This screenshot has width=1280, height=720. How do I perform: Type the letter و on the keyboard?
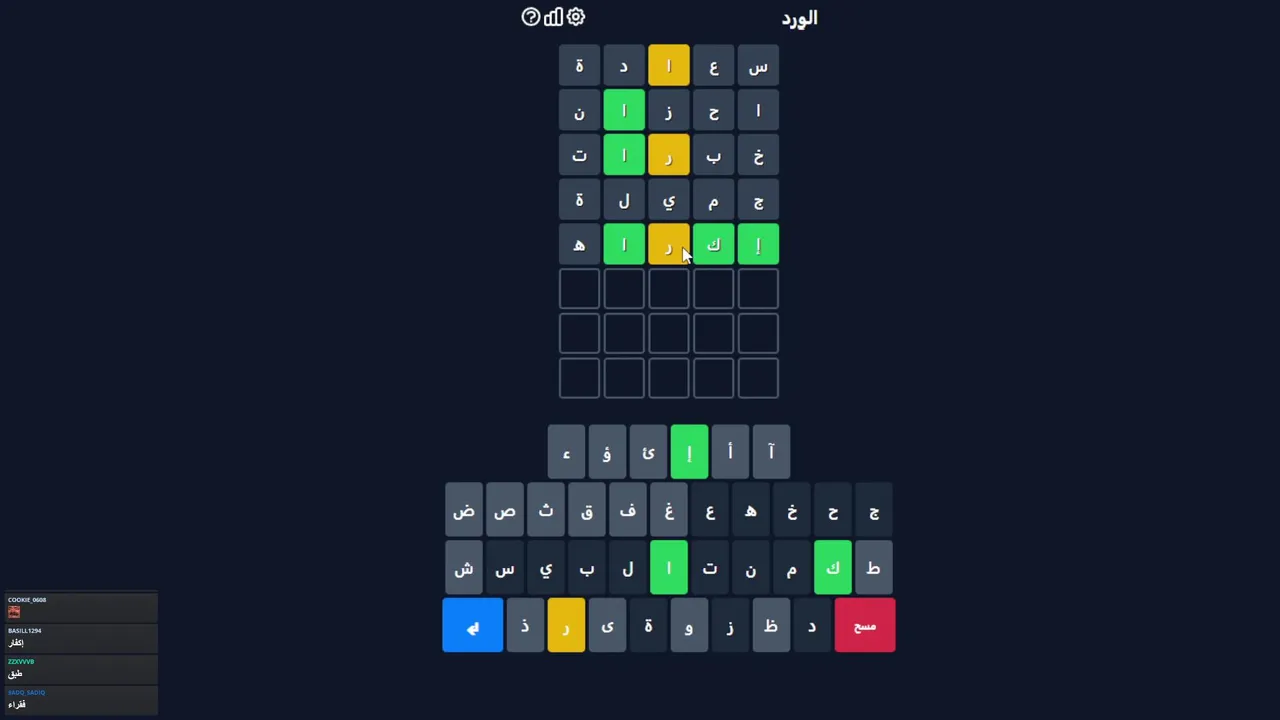[x=688, y=626]
